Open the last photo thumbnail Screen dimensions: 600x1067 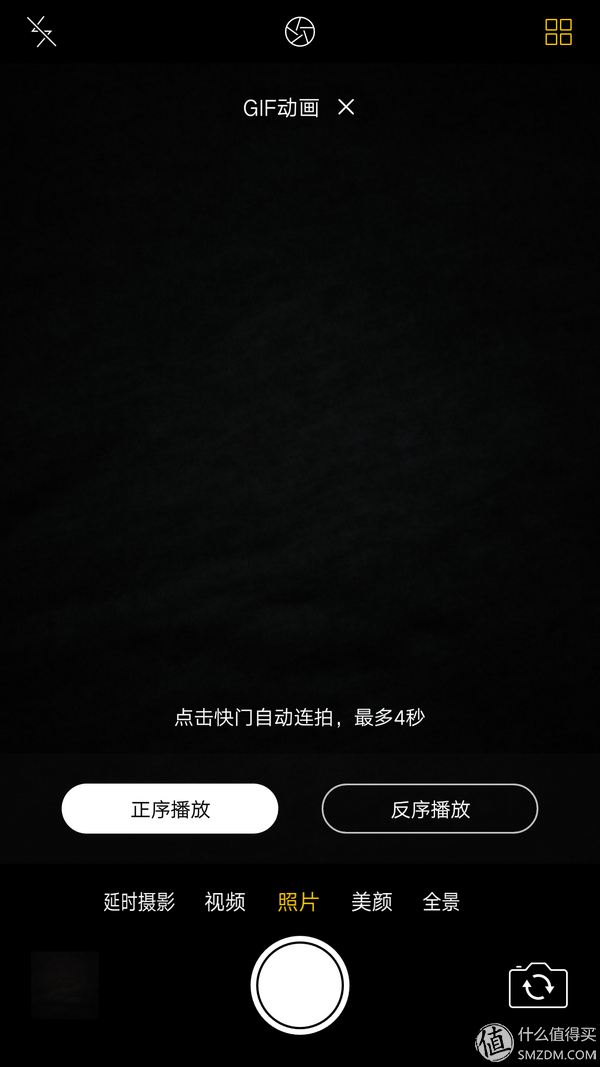pyautogui.click(x=65, y=985)
